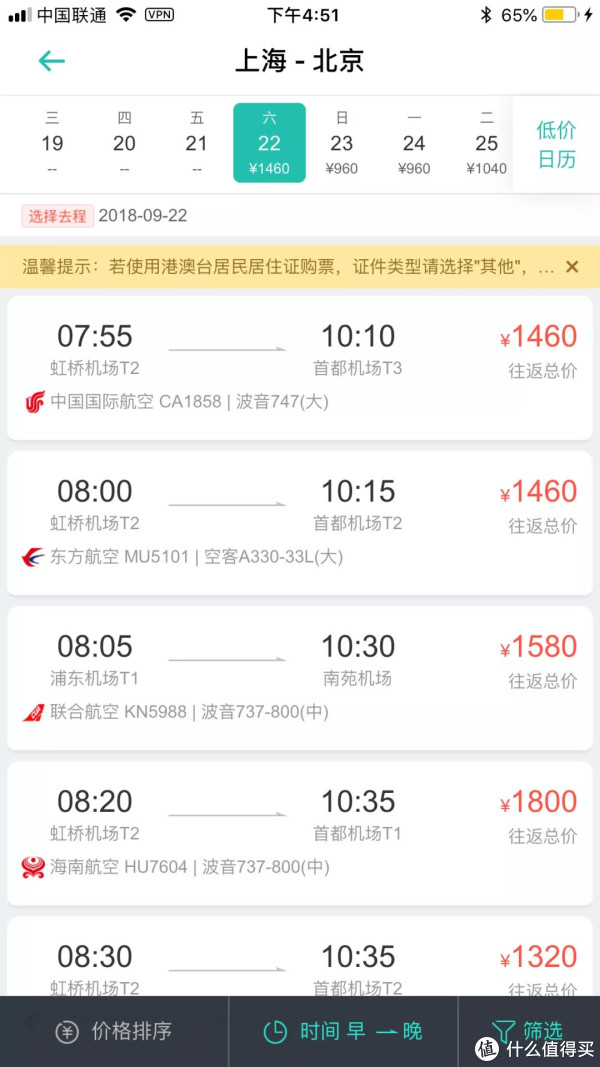Open China Eastern flight MU5101
600x1067 pixels.
click(300, 523)
